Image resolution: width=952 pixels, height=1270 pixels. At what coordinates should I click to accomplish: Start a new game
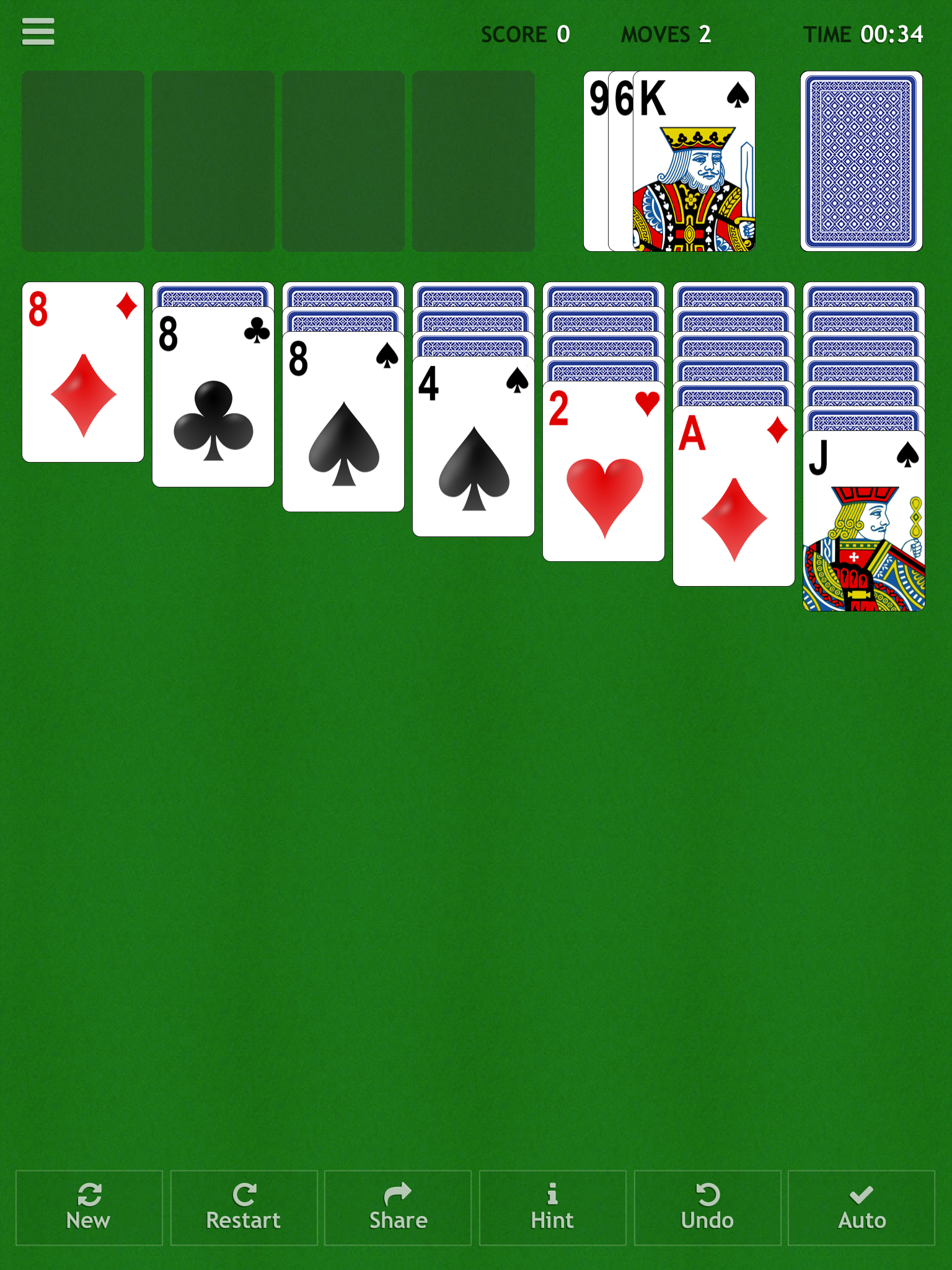tap(89, 1207)
